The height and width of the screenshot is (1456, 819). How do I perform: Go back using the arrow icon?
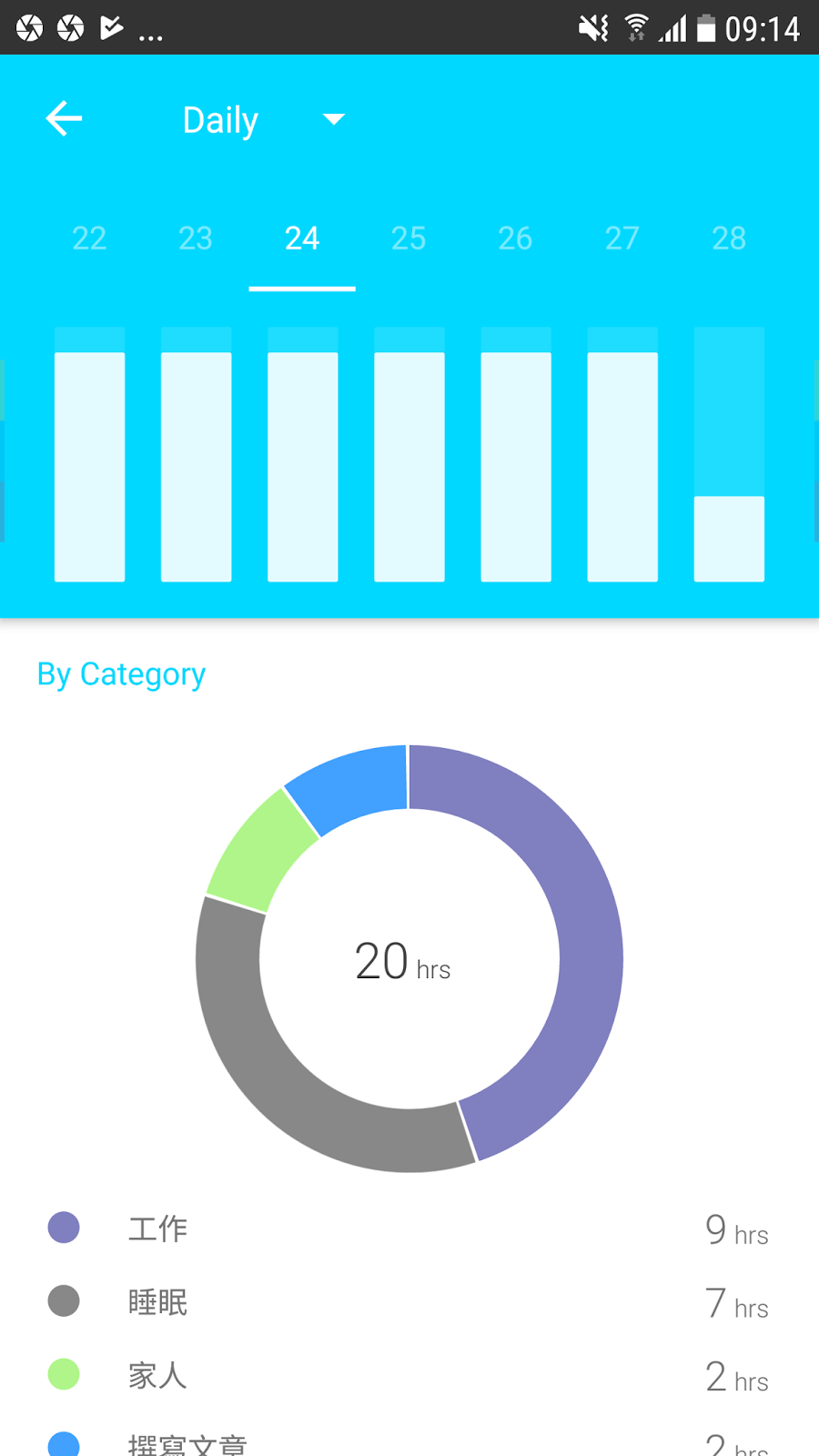[64, 119]
